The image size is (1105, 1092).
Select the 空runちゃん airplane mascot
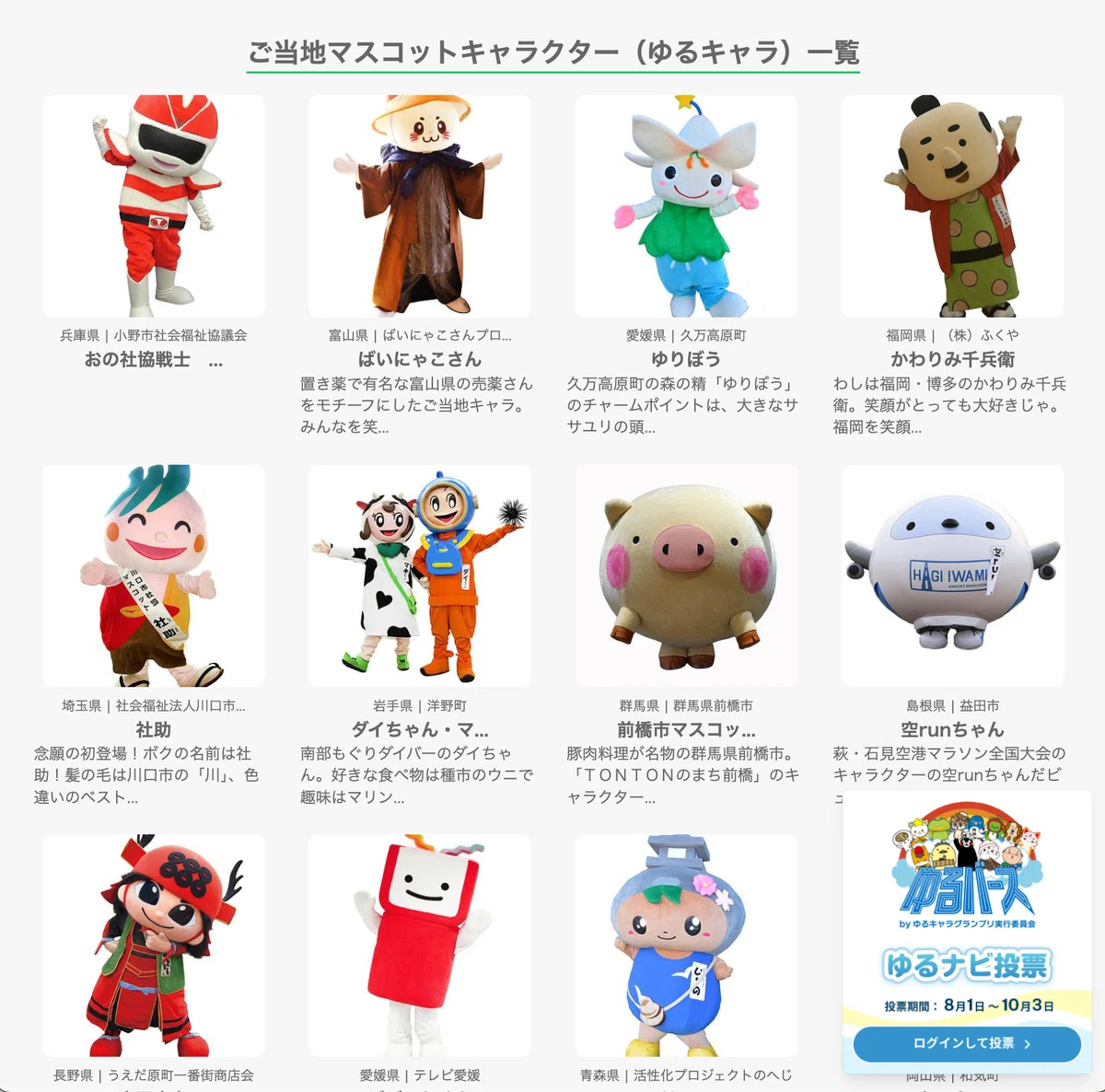(x=952, y=626)
